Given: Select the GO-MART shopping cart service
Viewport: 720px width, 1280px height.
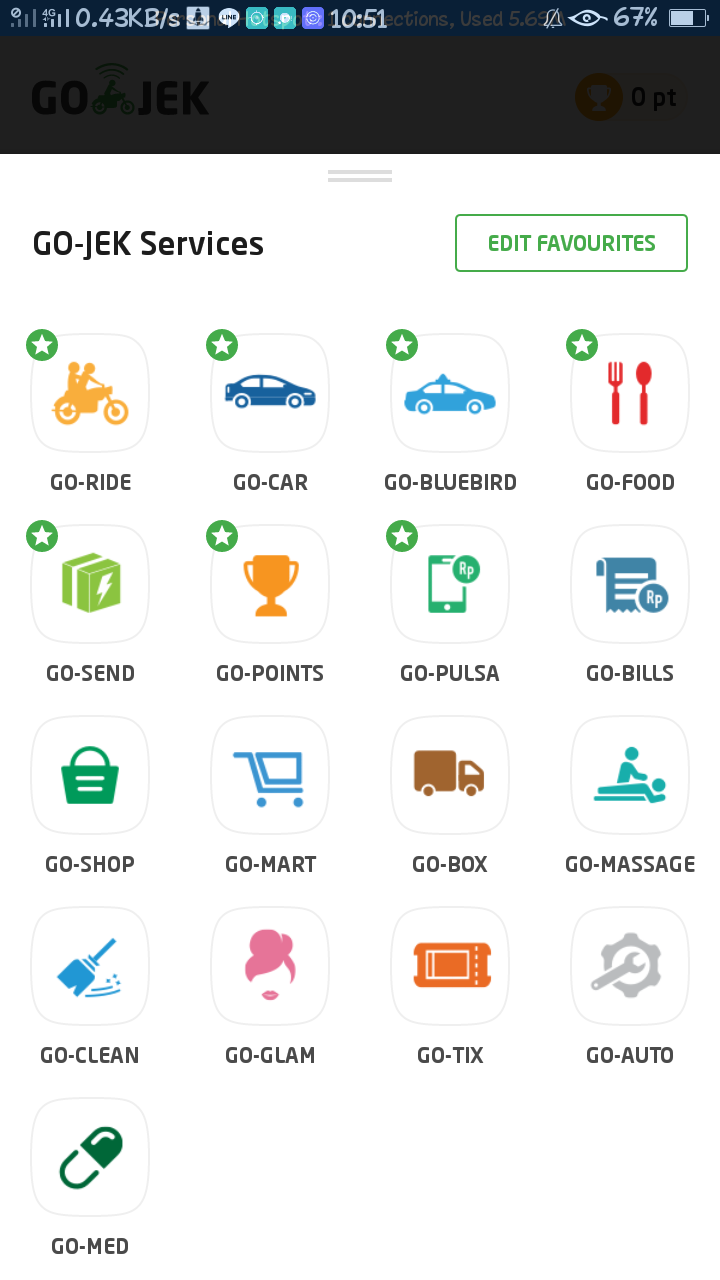Looking at the screenshot, I should (x=270, y=775).
